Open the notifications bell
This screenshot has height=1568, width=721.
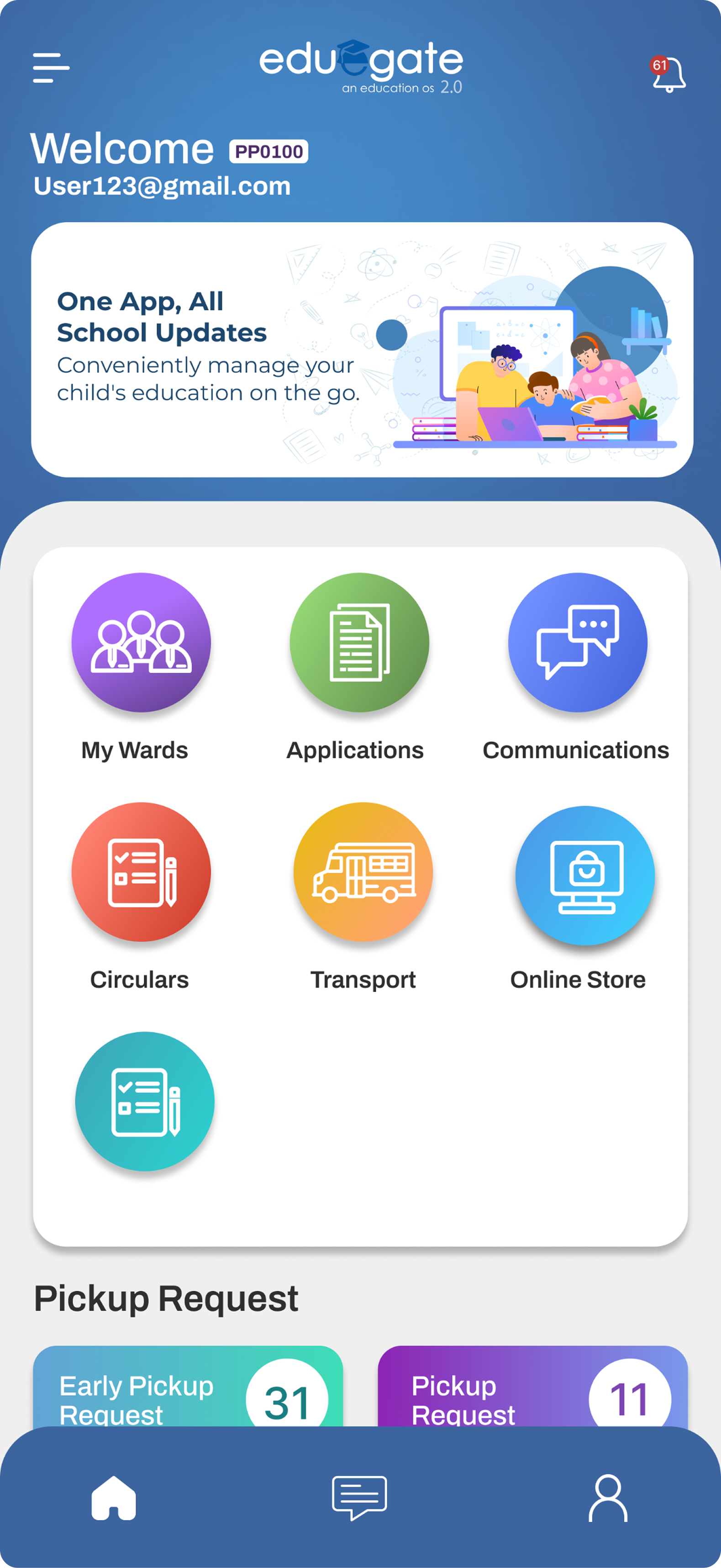pyautogui.click(x=668, y=75)
